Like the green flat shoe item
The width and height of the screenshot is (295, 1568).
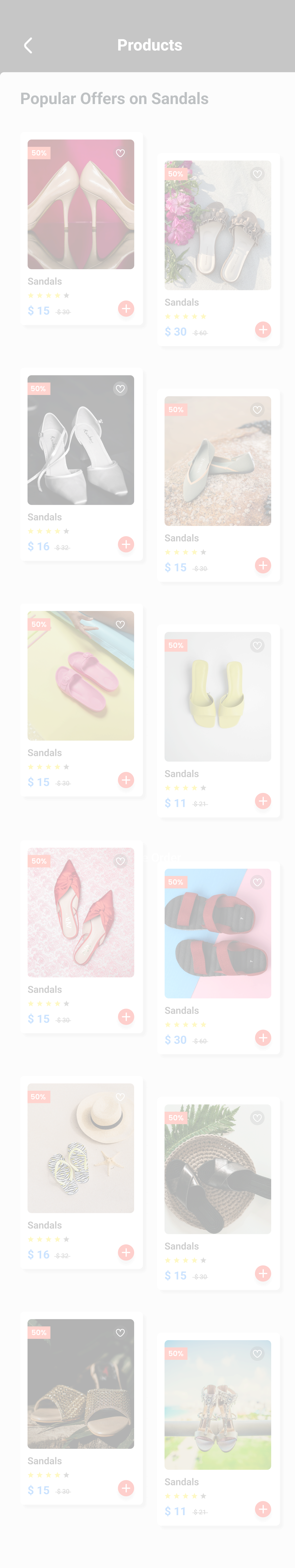point(257,410)
